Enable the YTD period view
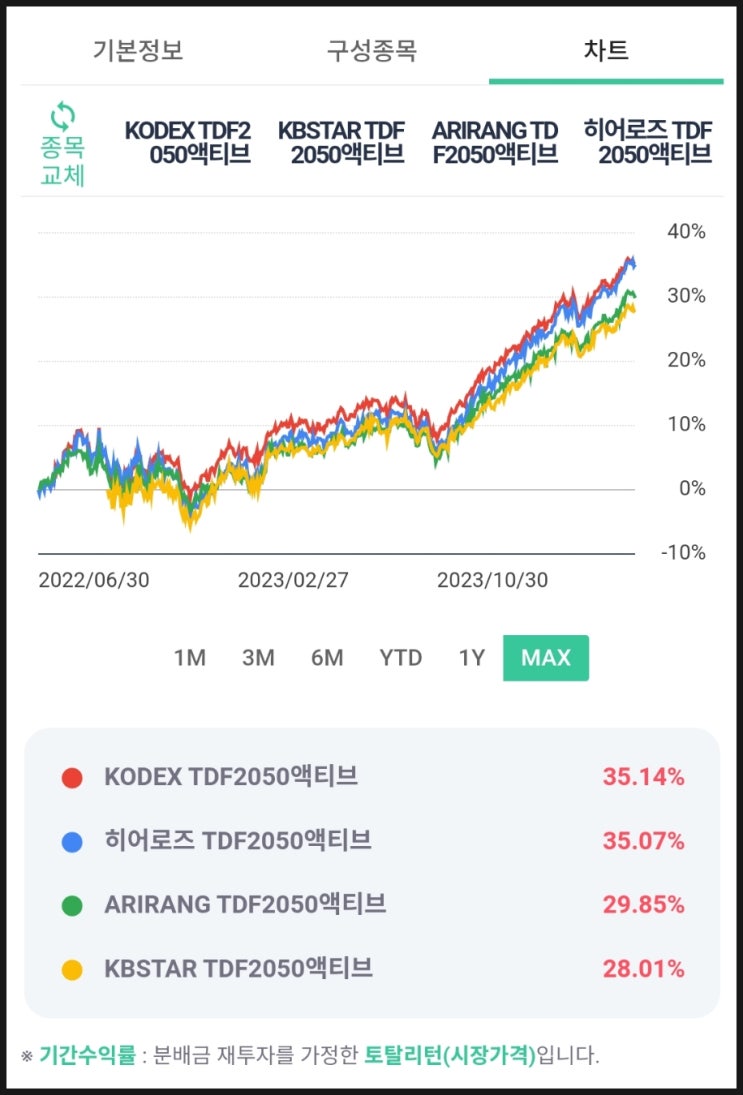The image size is (743, 1095). 400,657
